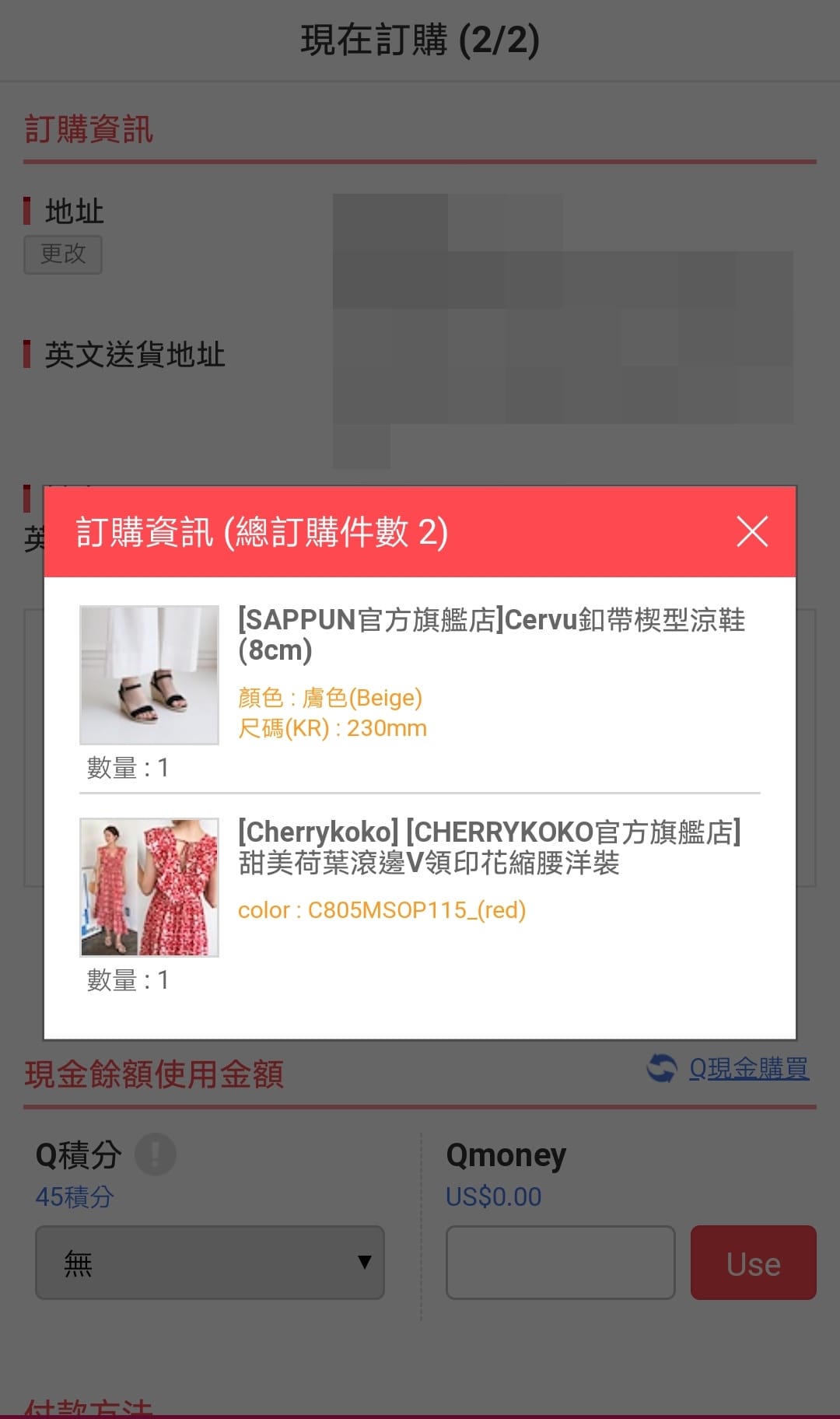Select the Cherrykoko dress product title

(x=490, y=848)
